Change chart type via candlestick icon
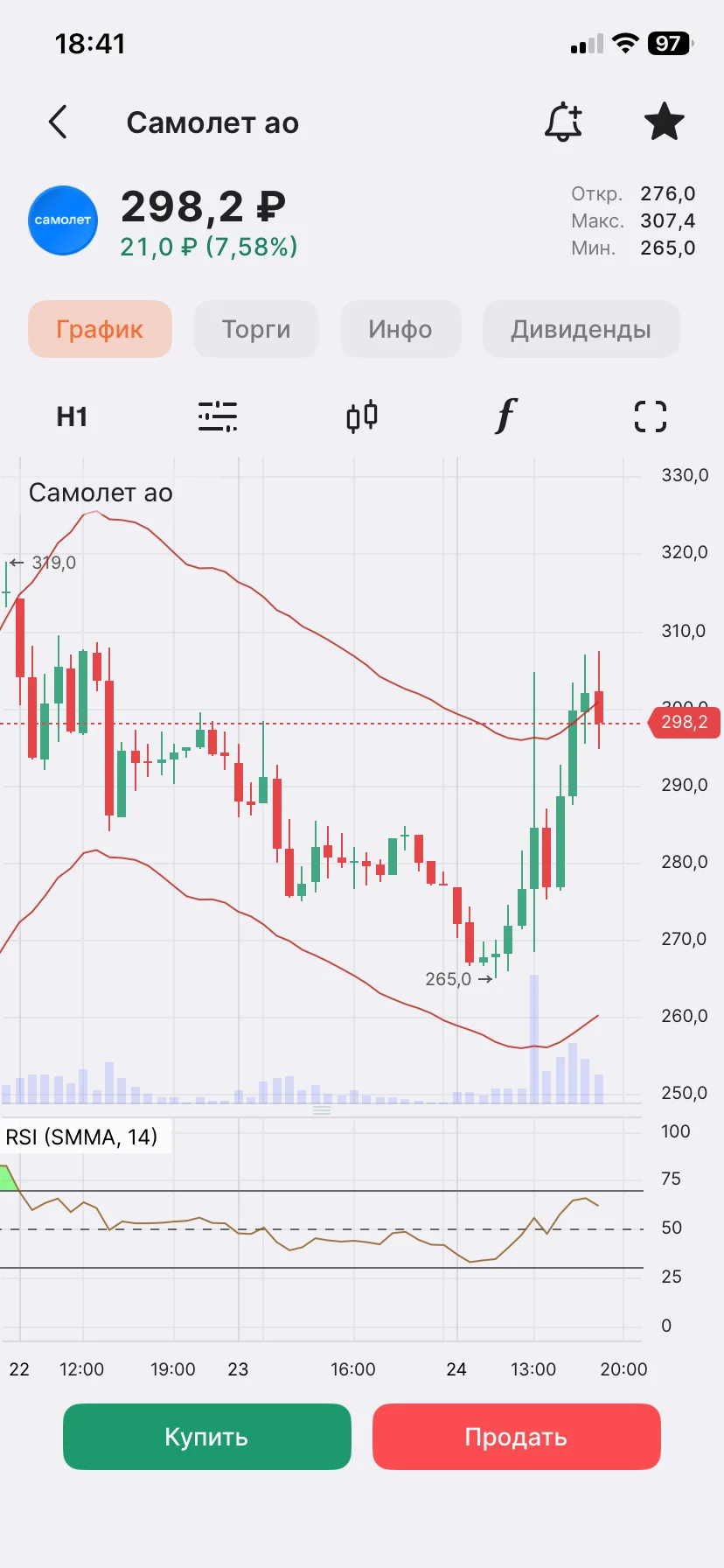724x1568 pixels. pos(362,416)
